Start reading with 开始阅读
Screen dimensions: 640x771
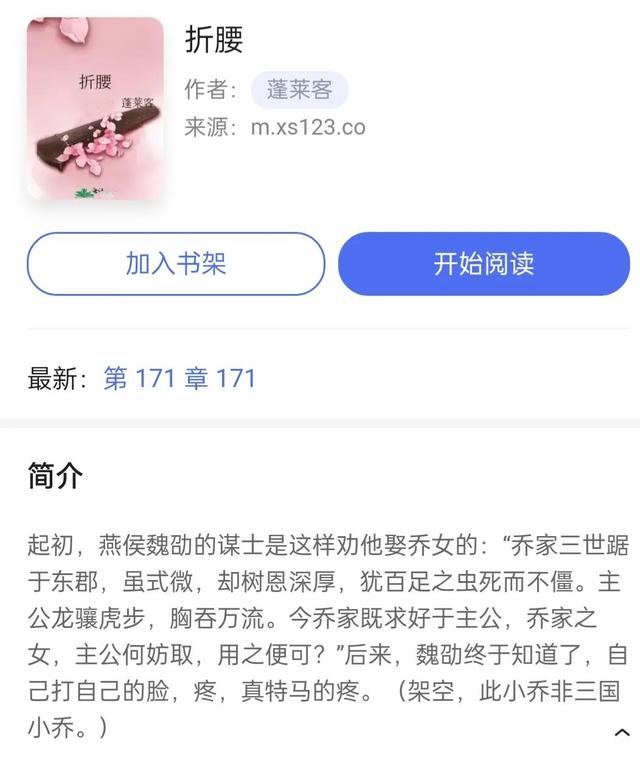[x=484, y=264]
